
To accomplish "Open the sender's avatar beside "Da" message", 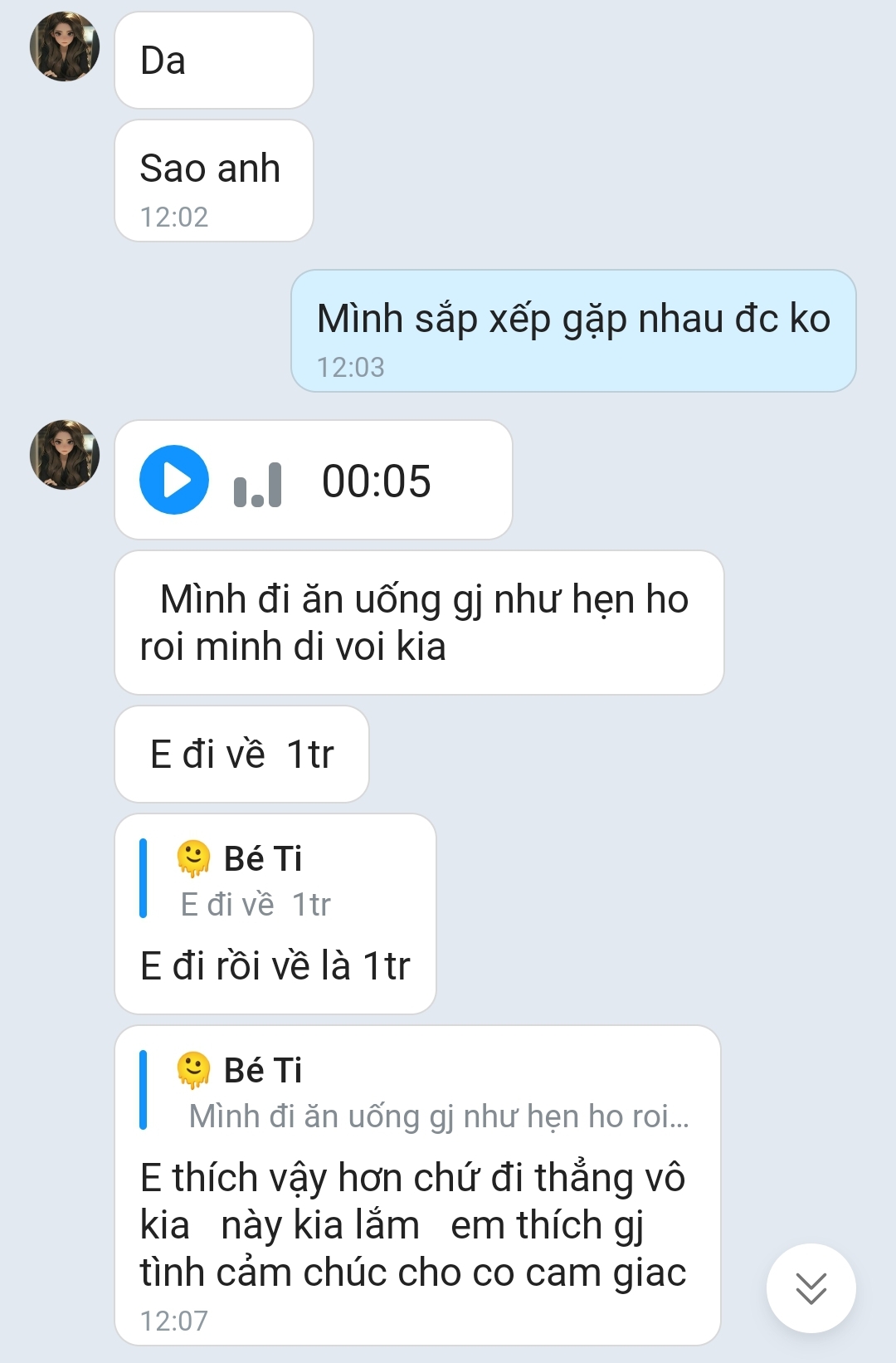I will click(65, 47).
